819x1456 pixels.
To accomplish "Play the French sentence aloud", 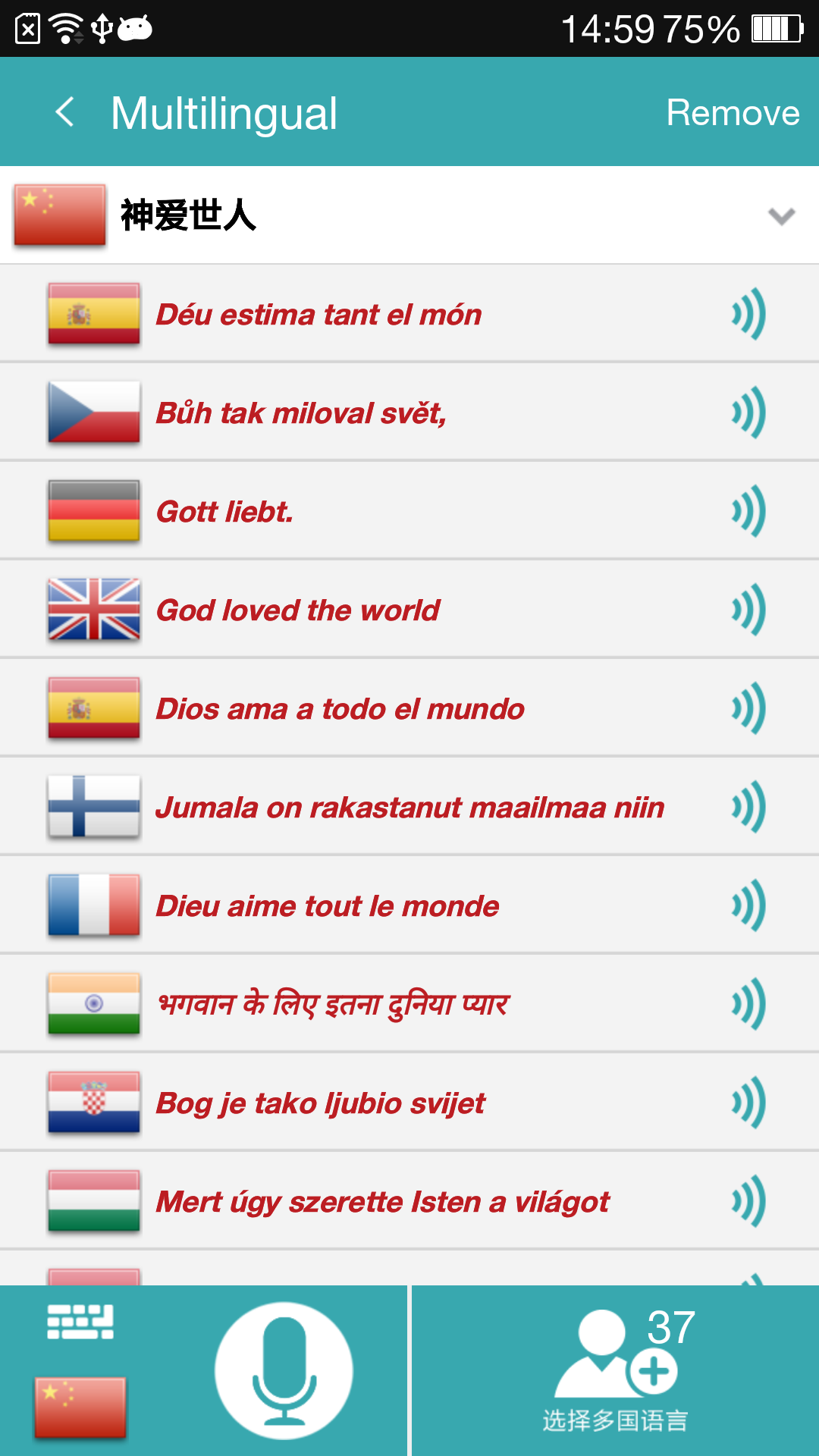I will tap(747, 905).
